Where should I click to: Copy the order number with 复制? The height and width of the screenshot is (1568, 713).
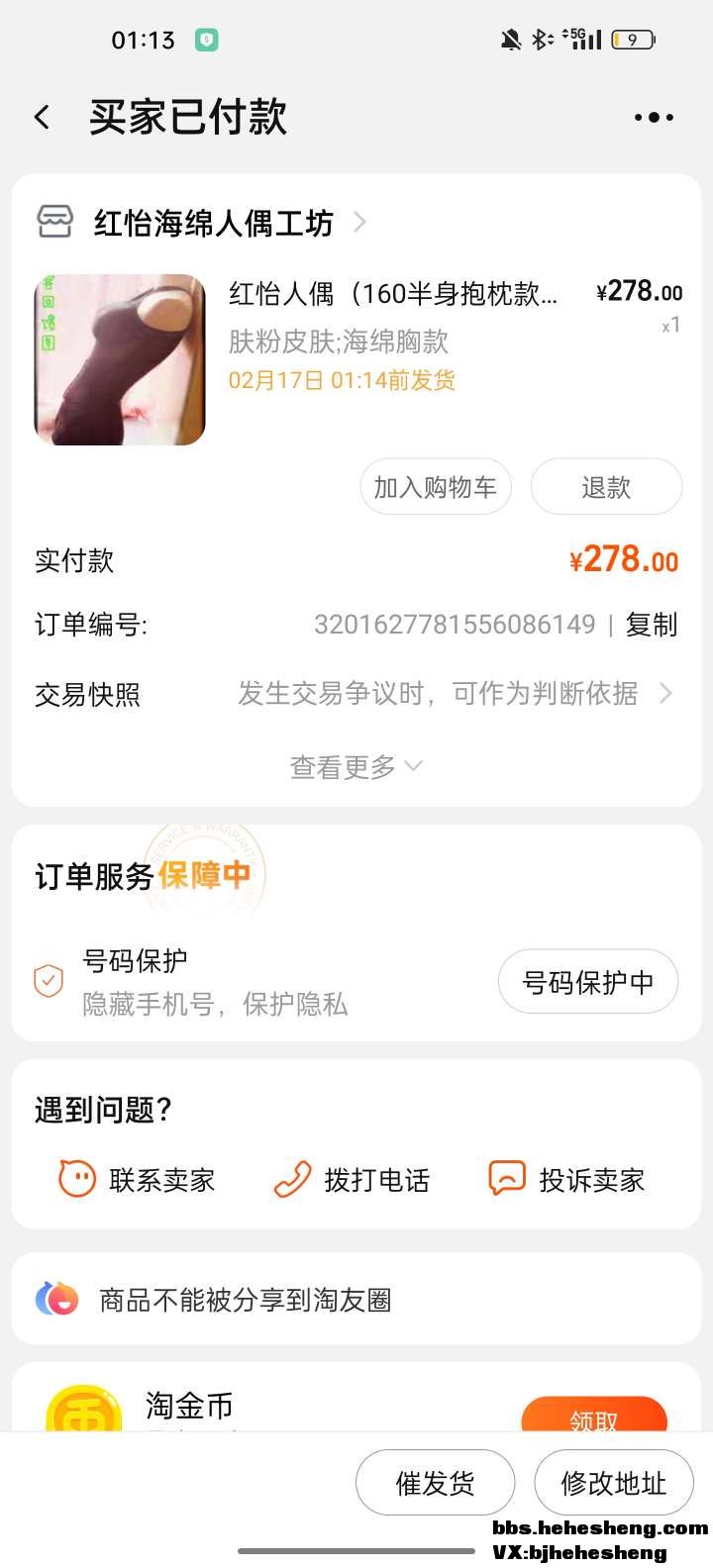tap(652, 625)
